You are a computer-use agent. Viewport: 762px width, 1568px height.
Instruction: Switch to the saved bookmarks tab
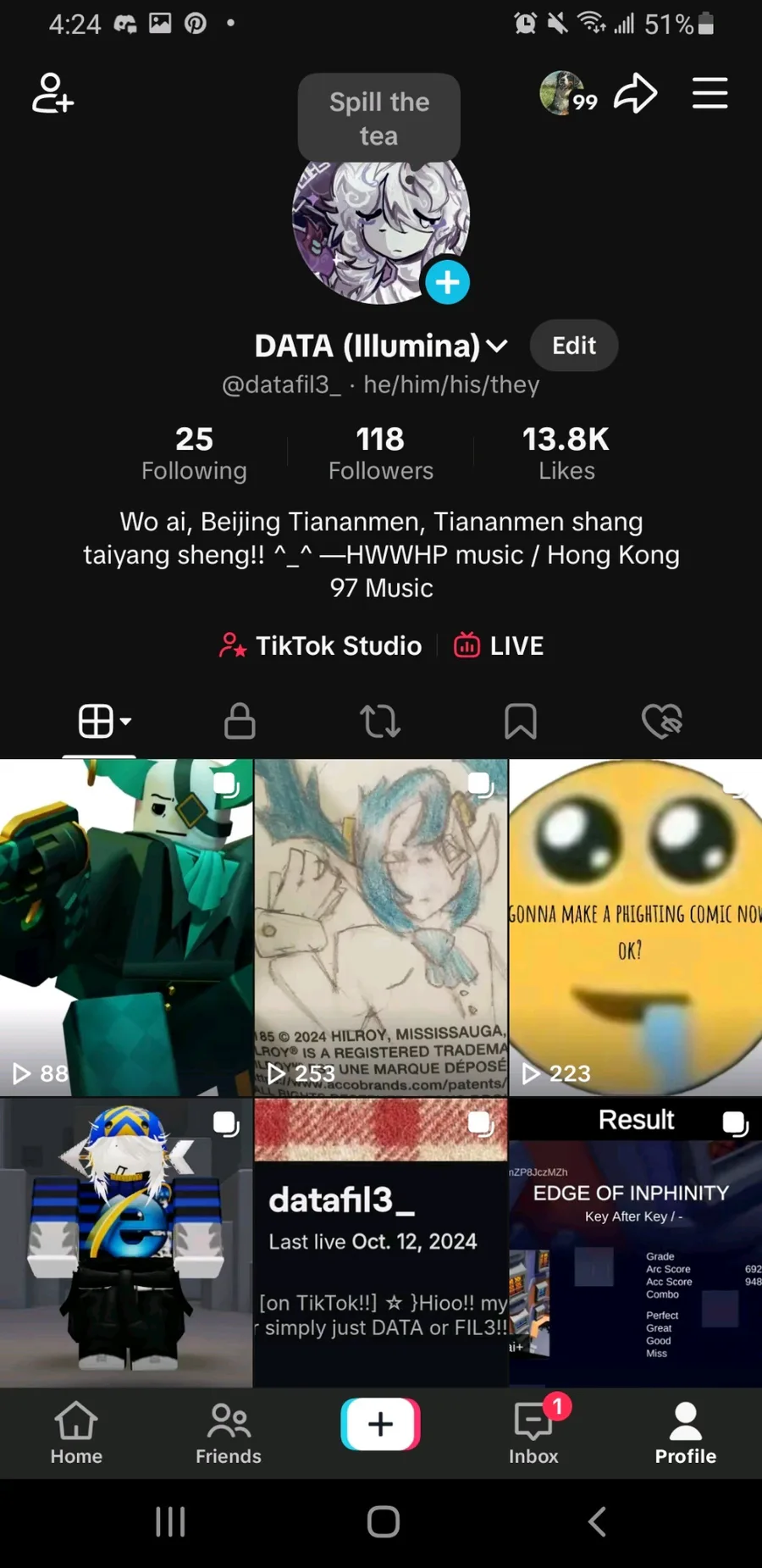(x=520, y=721)
